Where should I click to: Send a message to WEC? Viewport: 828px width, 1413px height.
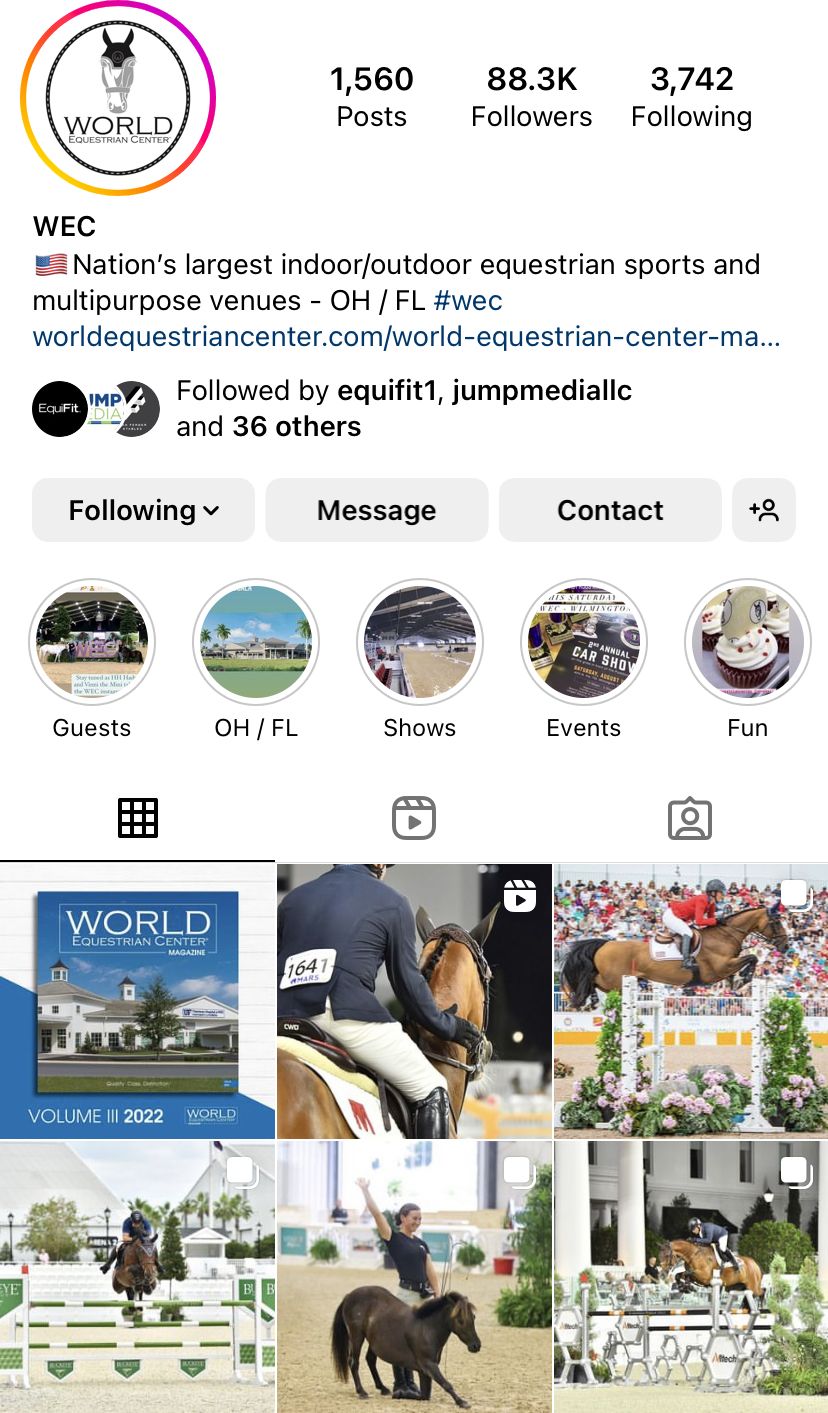(x=376, y=510)
